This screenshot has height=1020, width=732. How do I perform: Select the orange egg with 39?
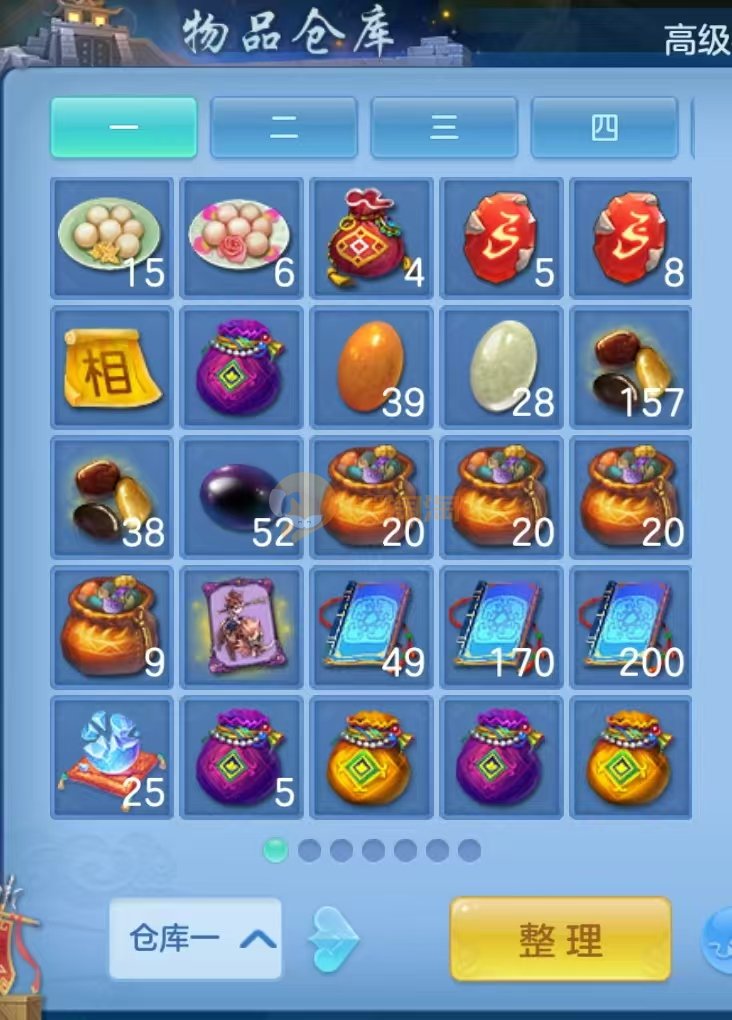click(x=371, y=367)
